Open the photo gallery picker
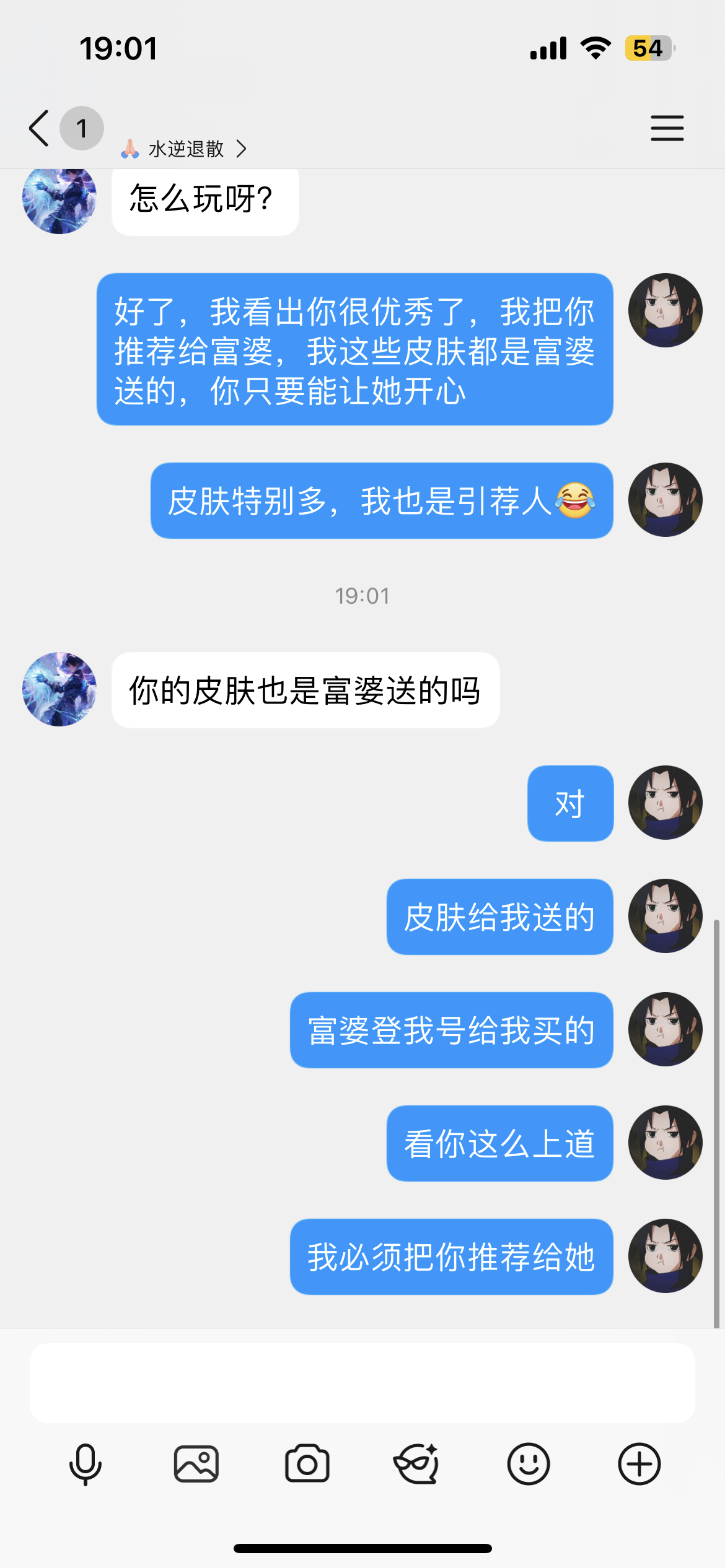The image size is (725, 1568). pos(196,1464)
